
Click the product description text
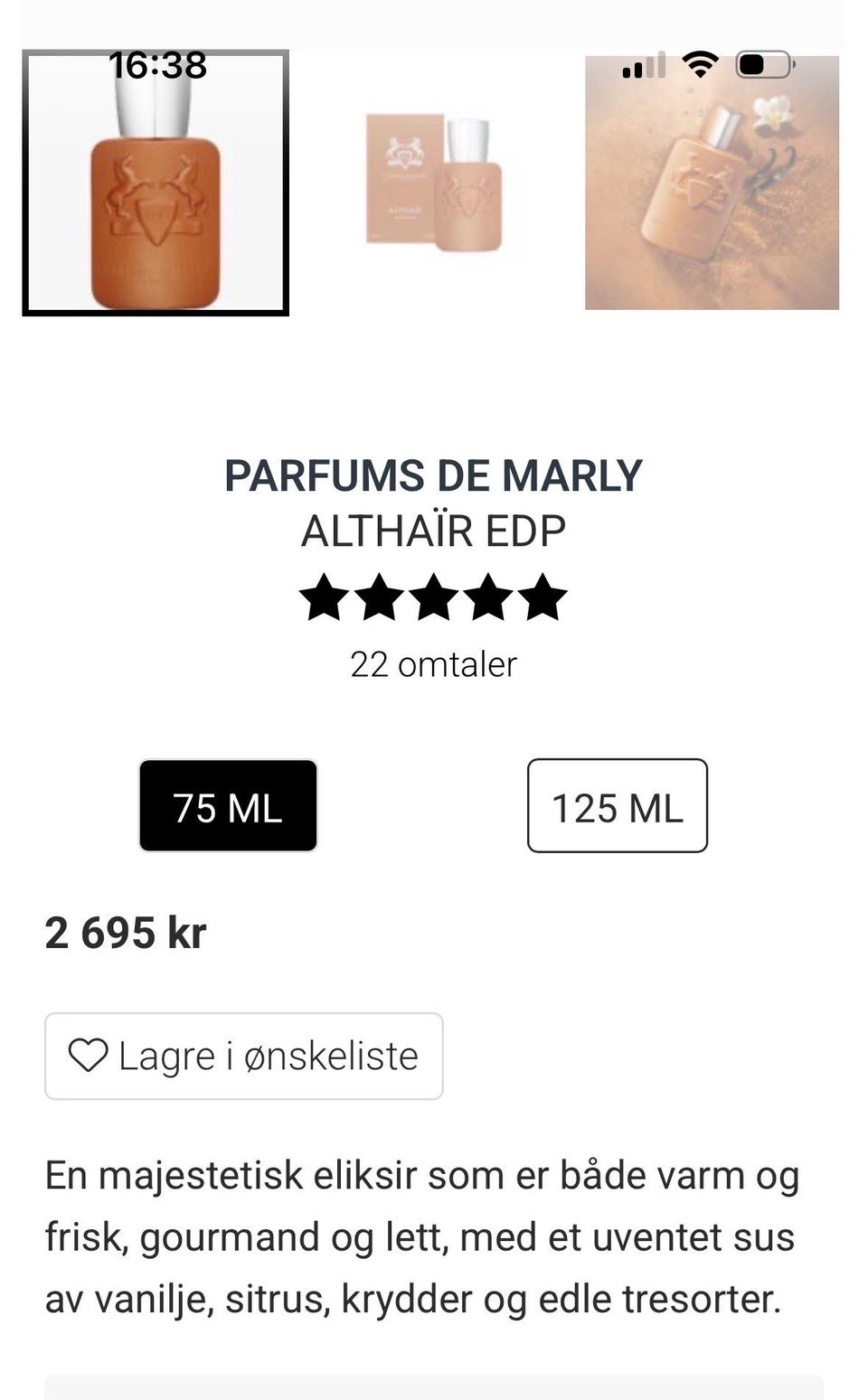click(420, 1237)
